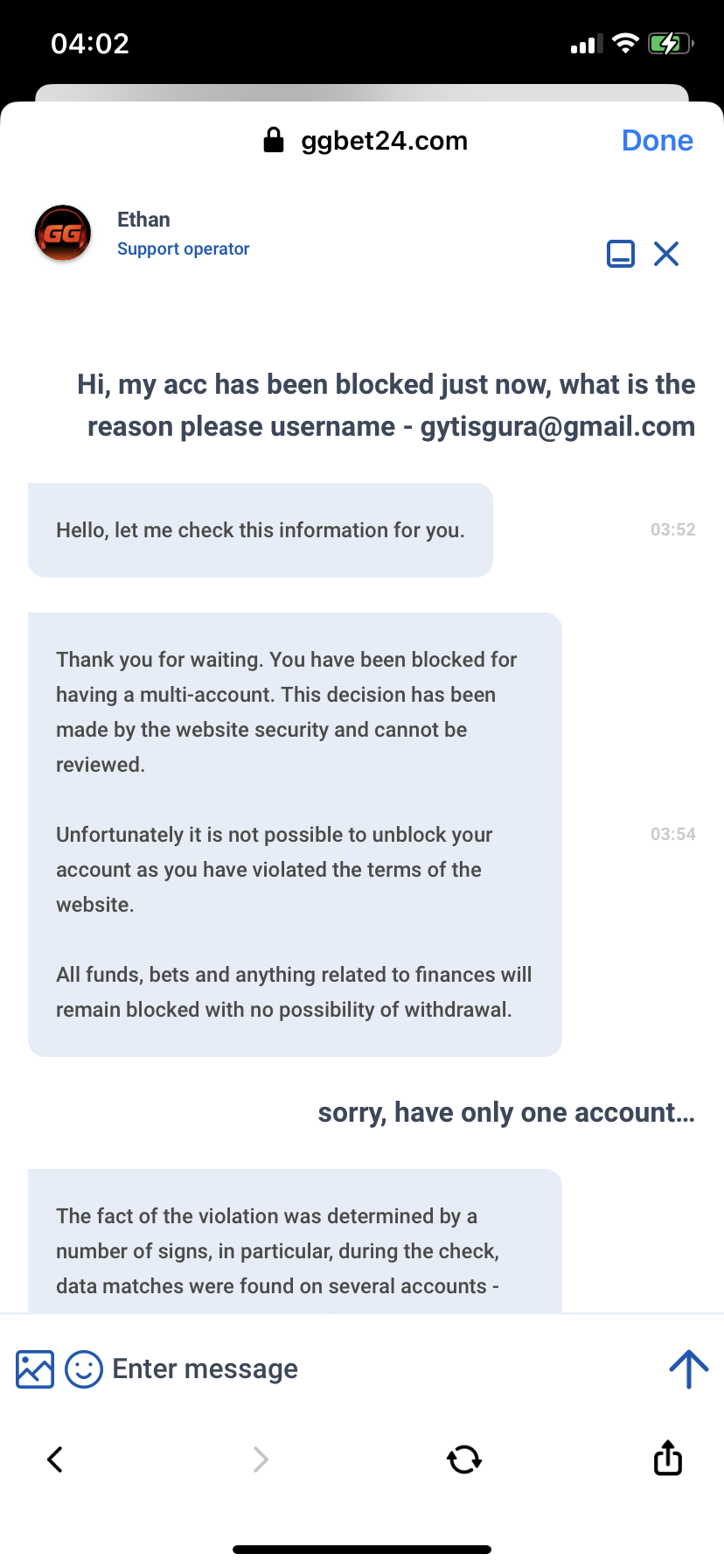Send the message with the arrow
Image resolution: width=724 pixels, height=1568 pixels.
(688, 1368)
